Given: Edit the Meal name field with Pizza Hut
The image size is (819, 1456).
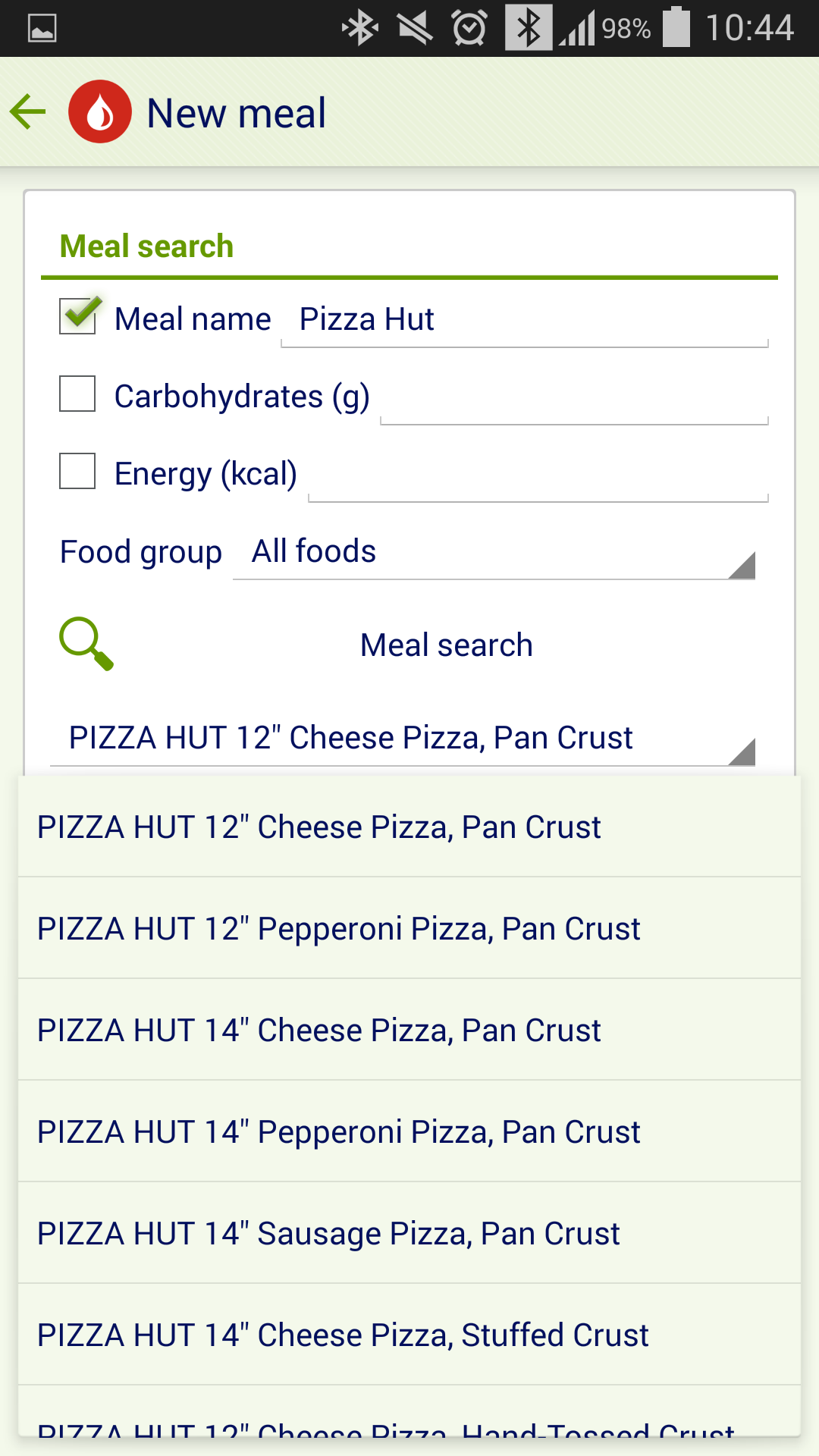Looking at the screenshot, I should [523, 321].
